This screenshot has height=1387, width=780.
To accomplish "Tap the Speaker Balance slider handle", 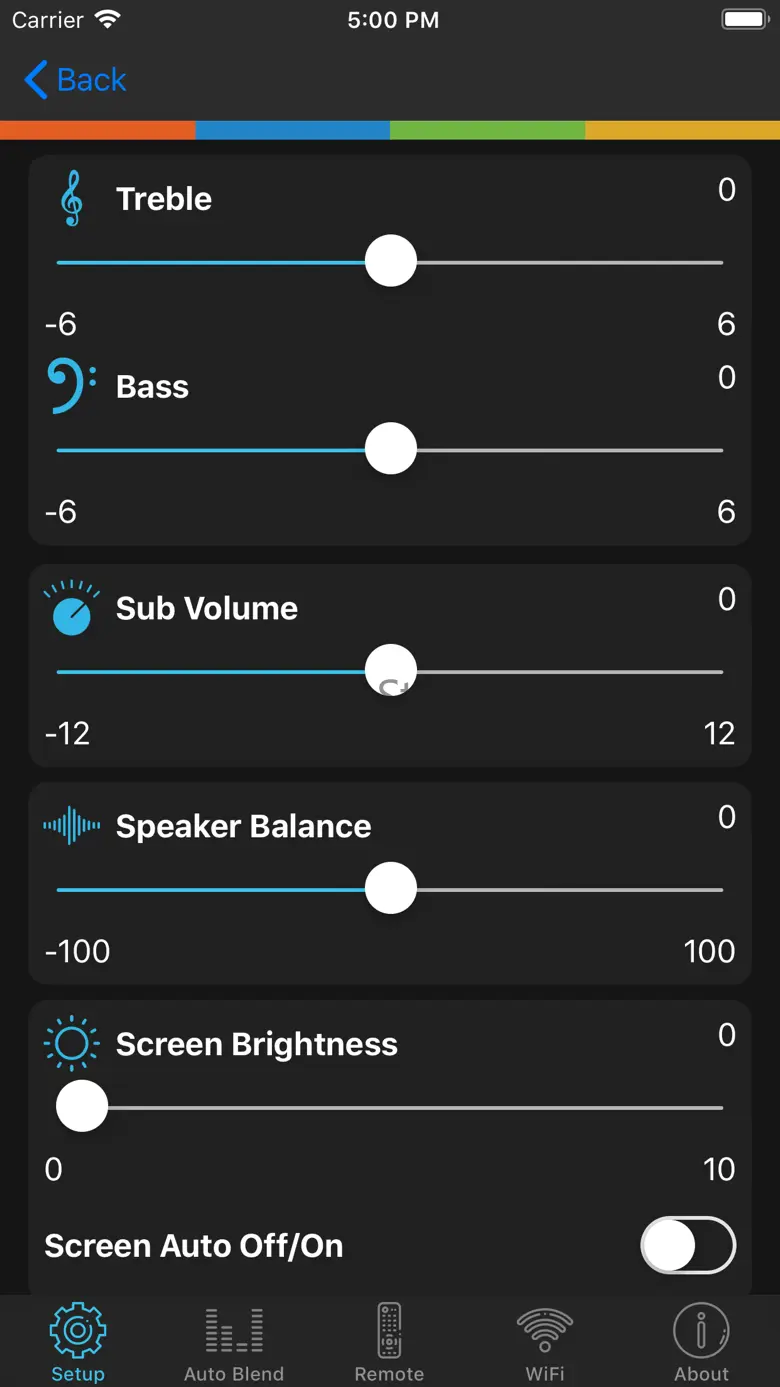I will tap(390, 889).
